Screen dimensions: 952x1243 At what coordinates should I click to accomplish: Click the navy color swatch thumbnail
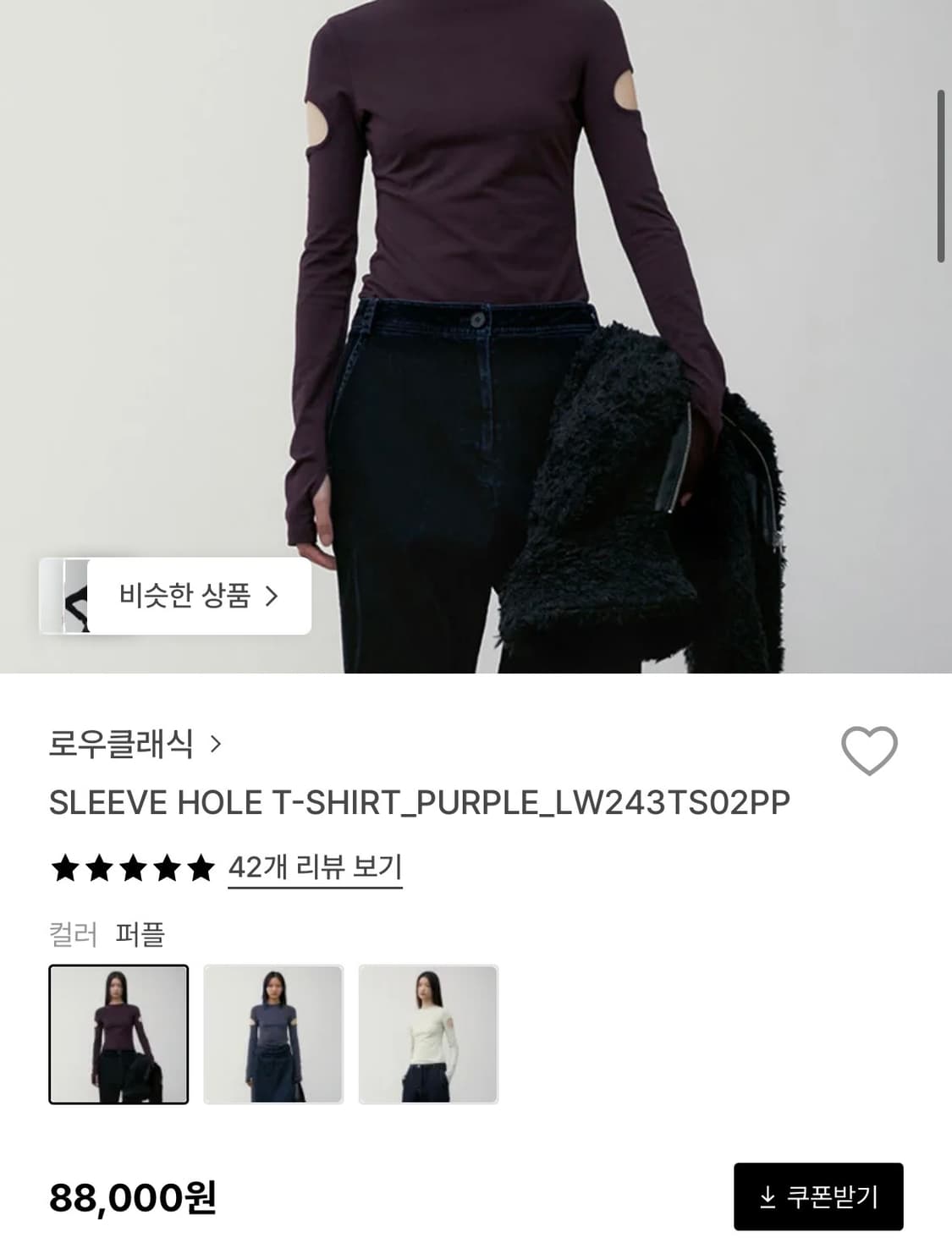pos(274,1034)
